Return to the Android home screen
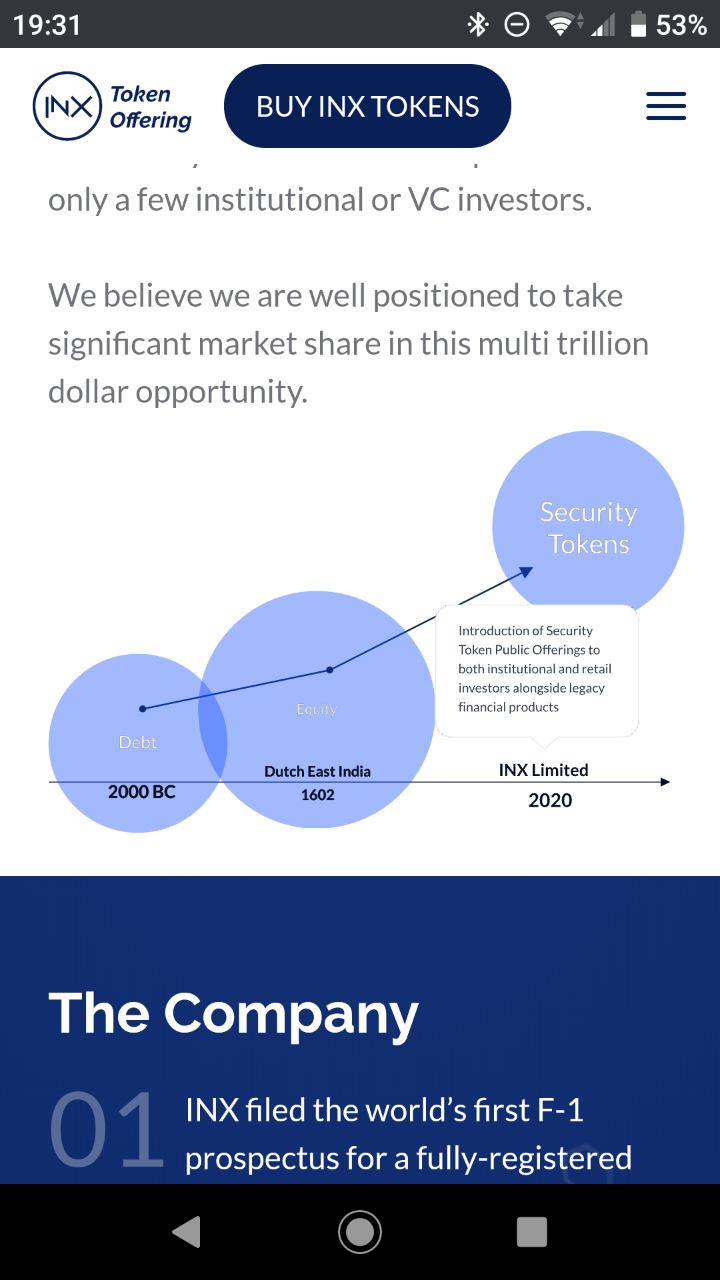Viewport: 720px width, 1280px height. coord(360,1232)
